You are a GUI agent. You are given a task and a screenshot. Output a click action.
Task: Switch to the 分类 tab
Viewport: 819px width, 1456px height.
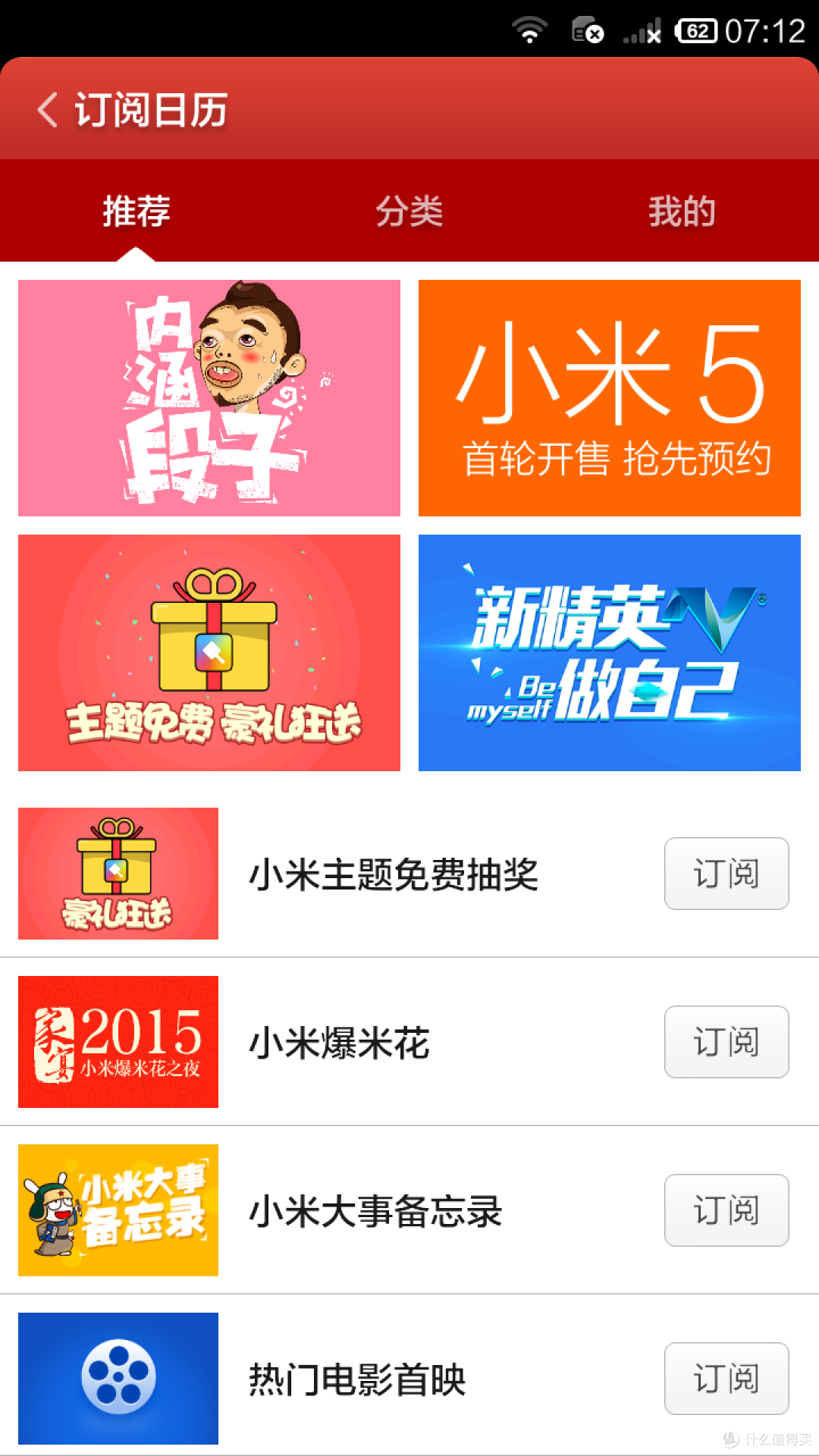click(x=409, y=211)
